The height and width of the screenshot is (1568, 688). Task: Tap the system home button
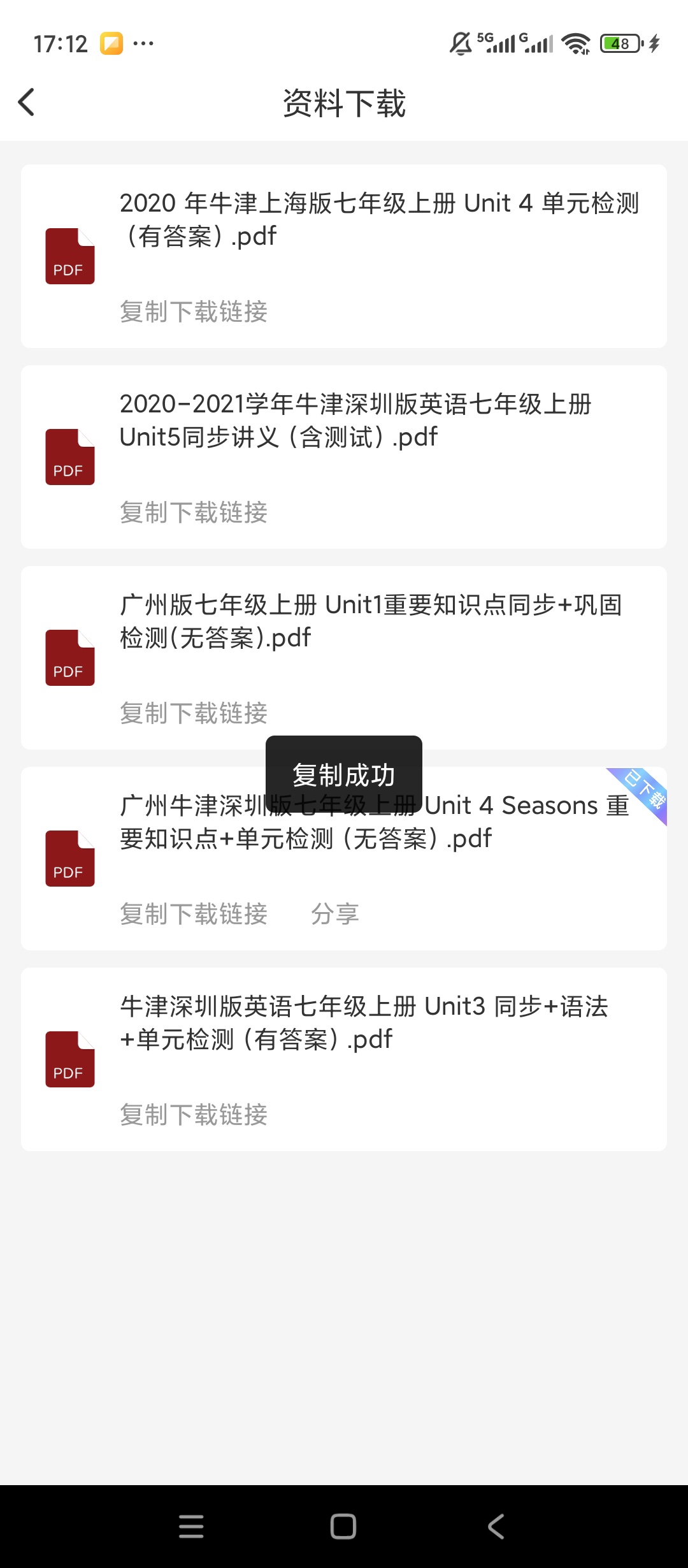(343, 1527)
